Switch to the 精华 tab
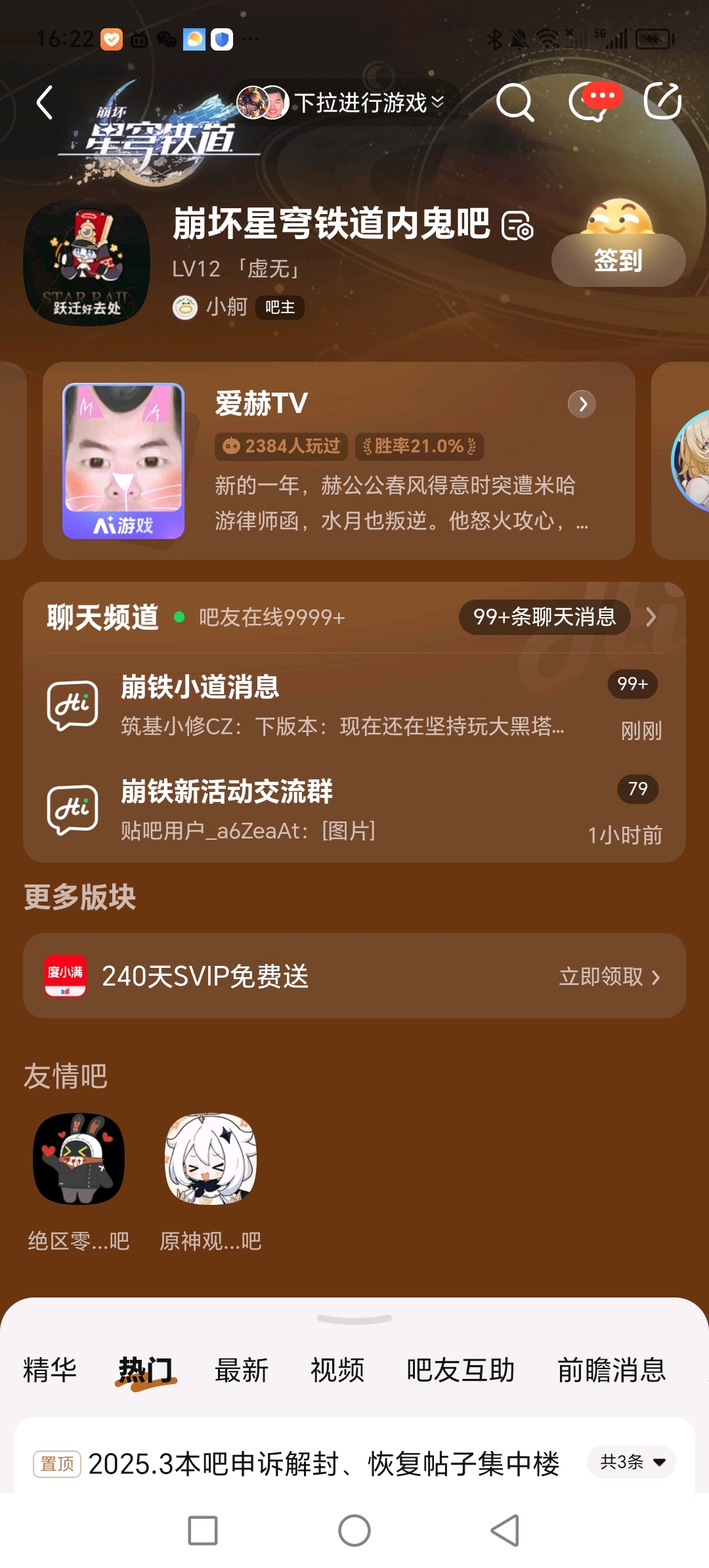This screenshot has height=1568, width=709. coord(50,1370)
